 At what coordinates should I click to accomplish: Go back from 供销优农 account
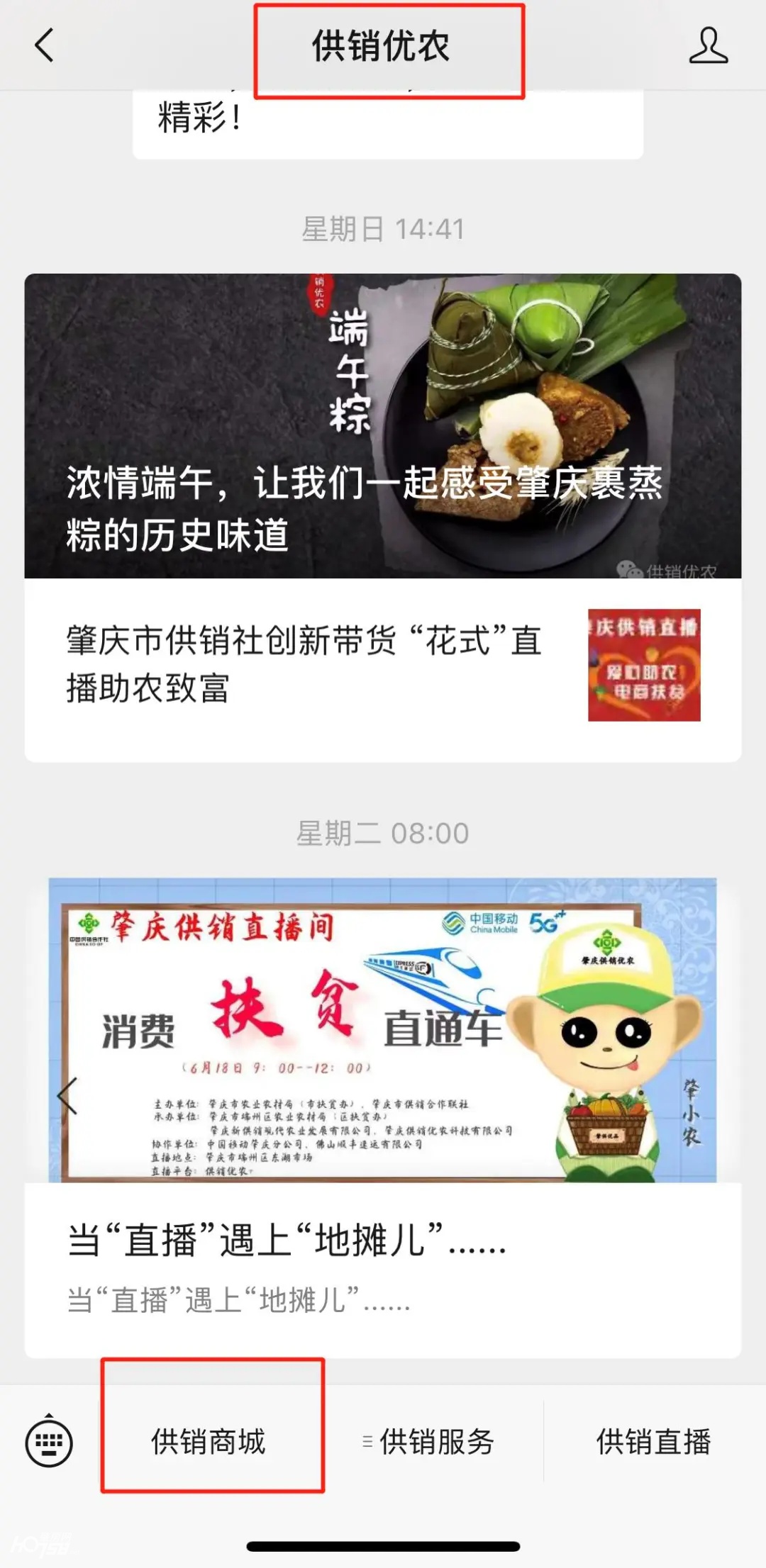pos(44,46)
